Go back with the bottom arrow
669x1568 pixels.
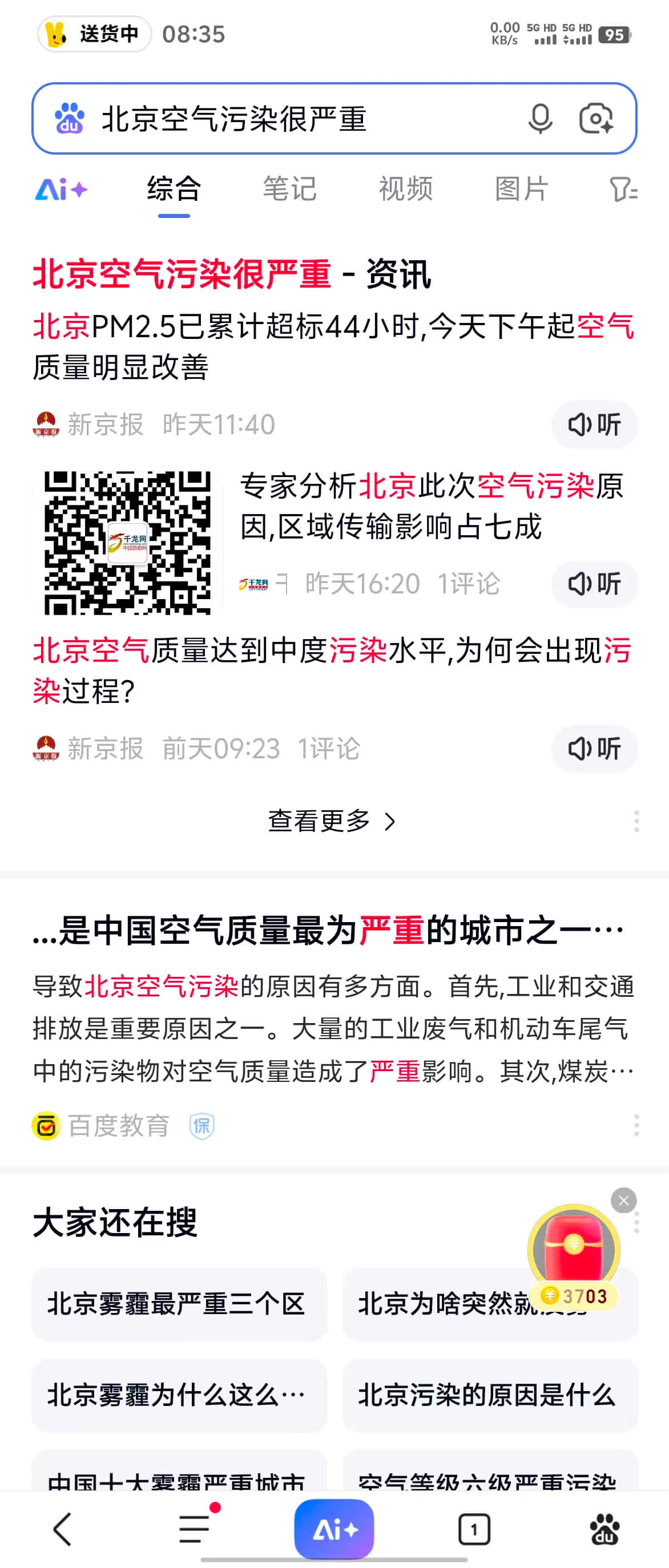(x=63, y=1529)
